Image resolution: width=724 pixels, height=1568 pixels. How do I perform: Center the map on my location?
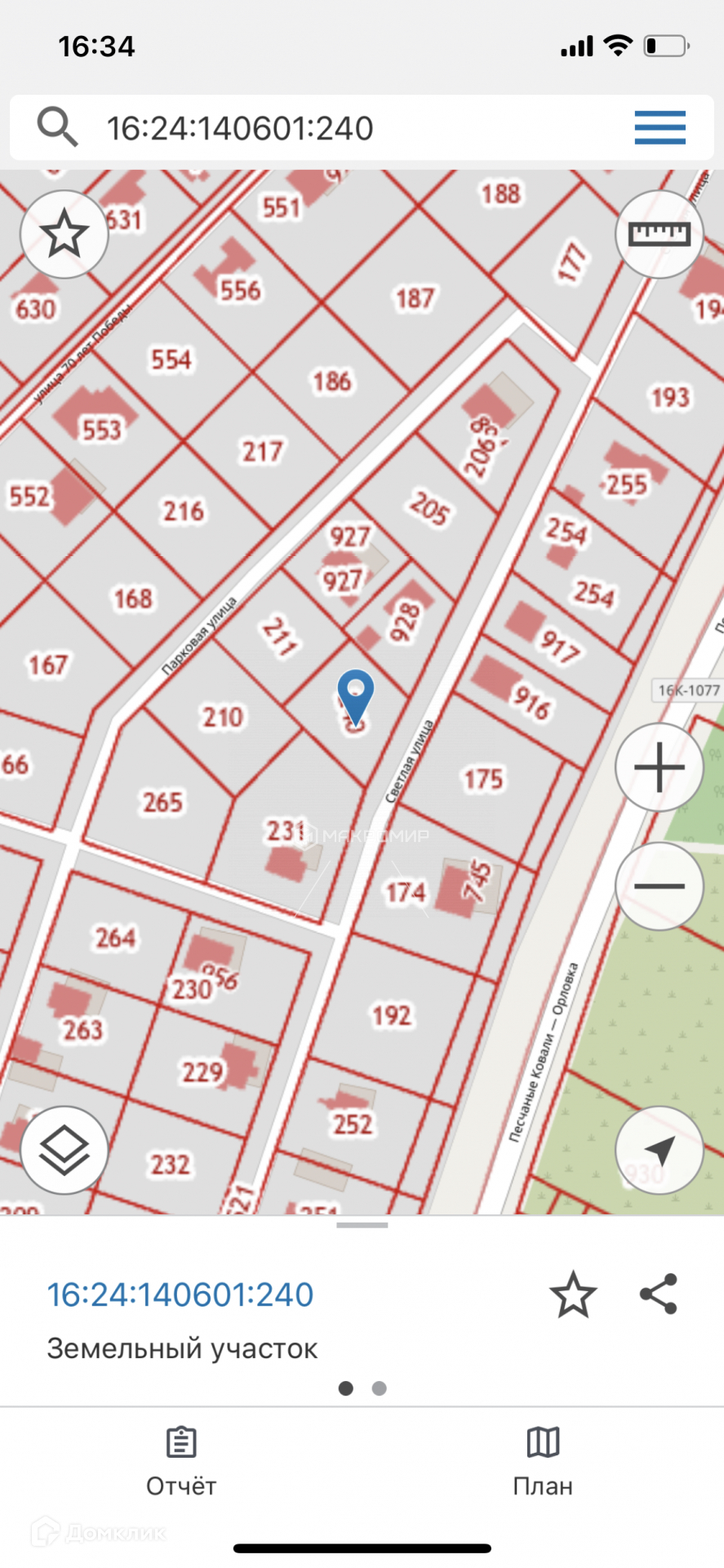659,1151
